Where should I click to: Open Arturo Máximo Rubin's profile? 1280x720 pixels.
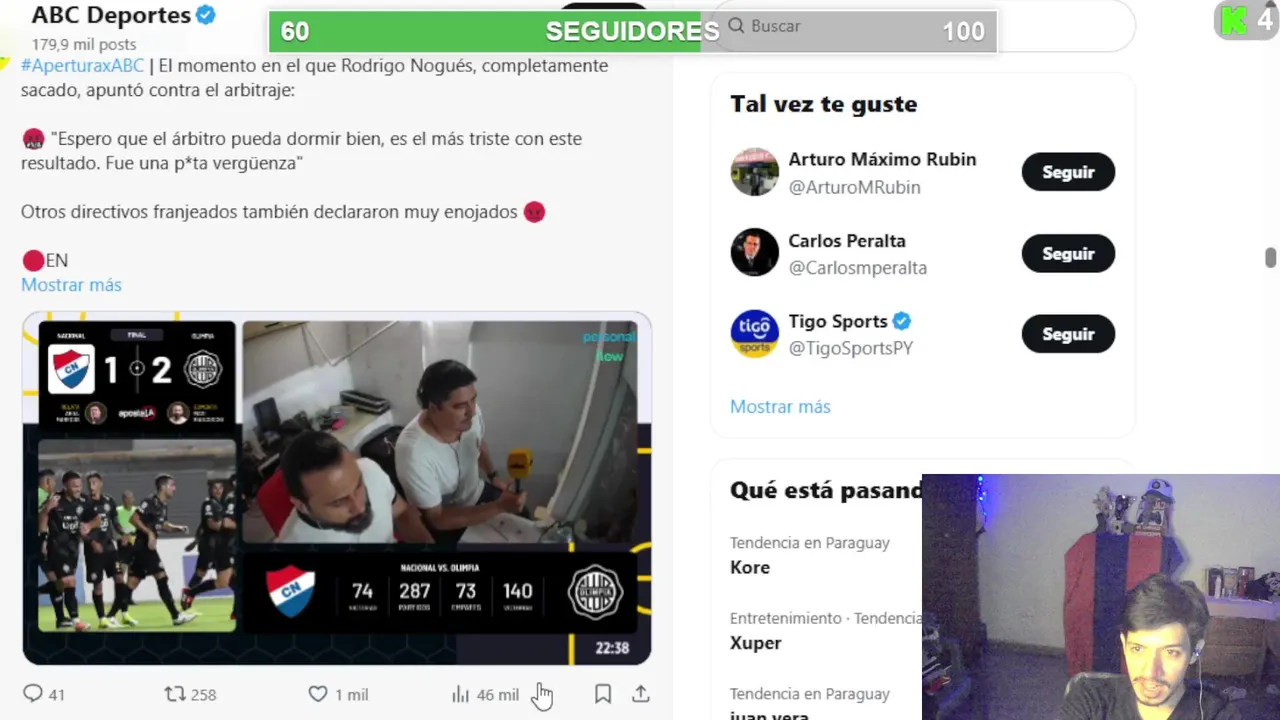click(881, 160)
